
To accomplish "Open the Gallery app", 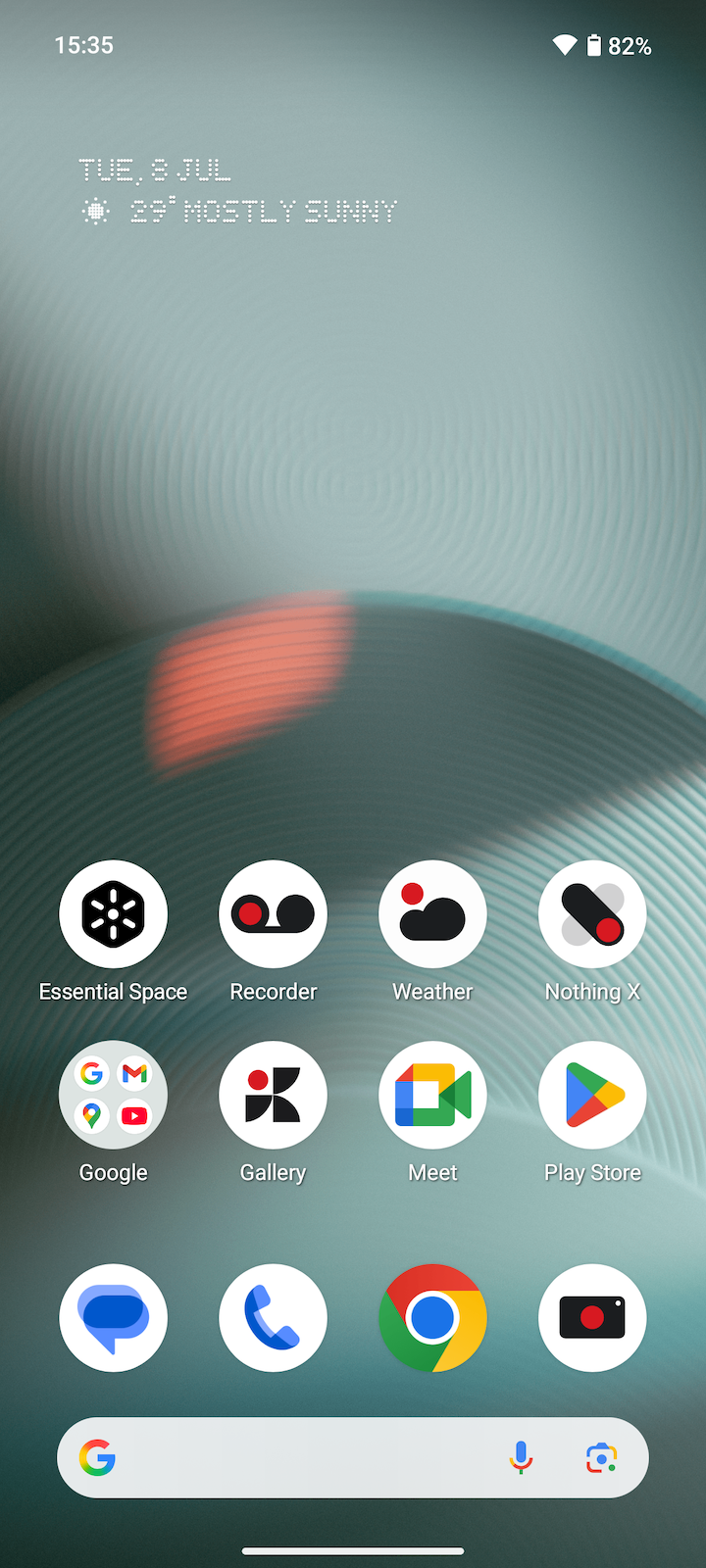I will pyautogui.click(x=273, y=1095).
